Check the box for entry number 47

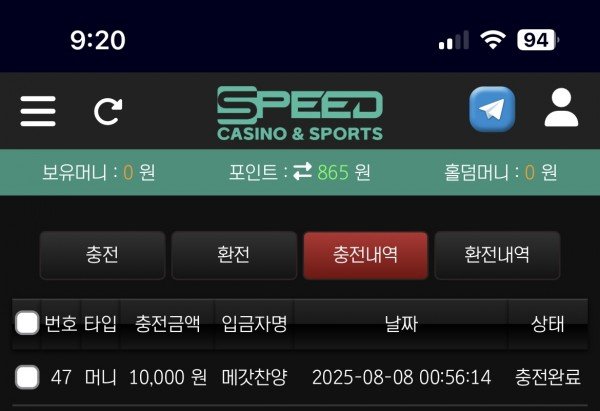[x=28, y=377]
